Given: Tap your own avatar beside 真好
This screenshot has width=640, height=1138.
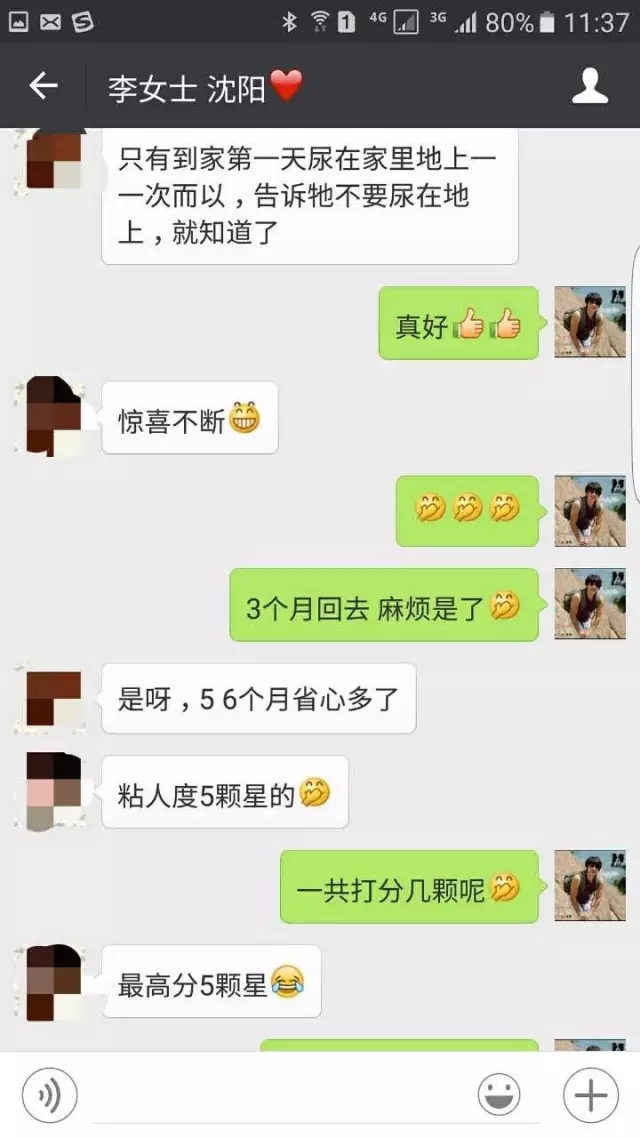Looking at the screenshot, I should pyautogui.click(x=590, y=322).
